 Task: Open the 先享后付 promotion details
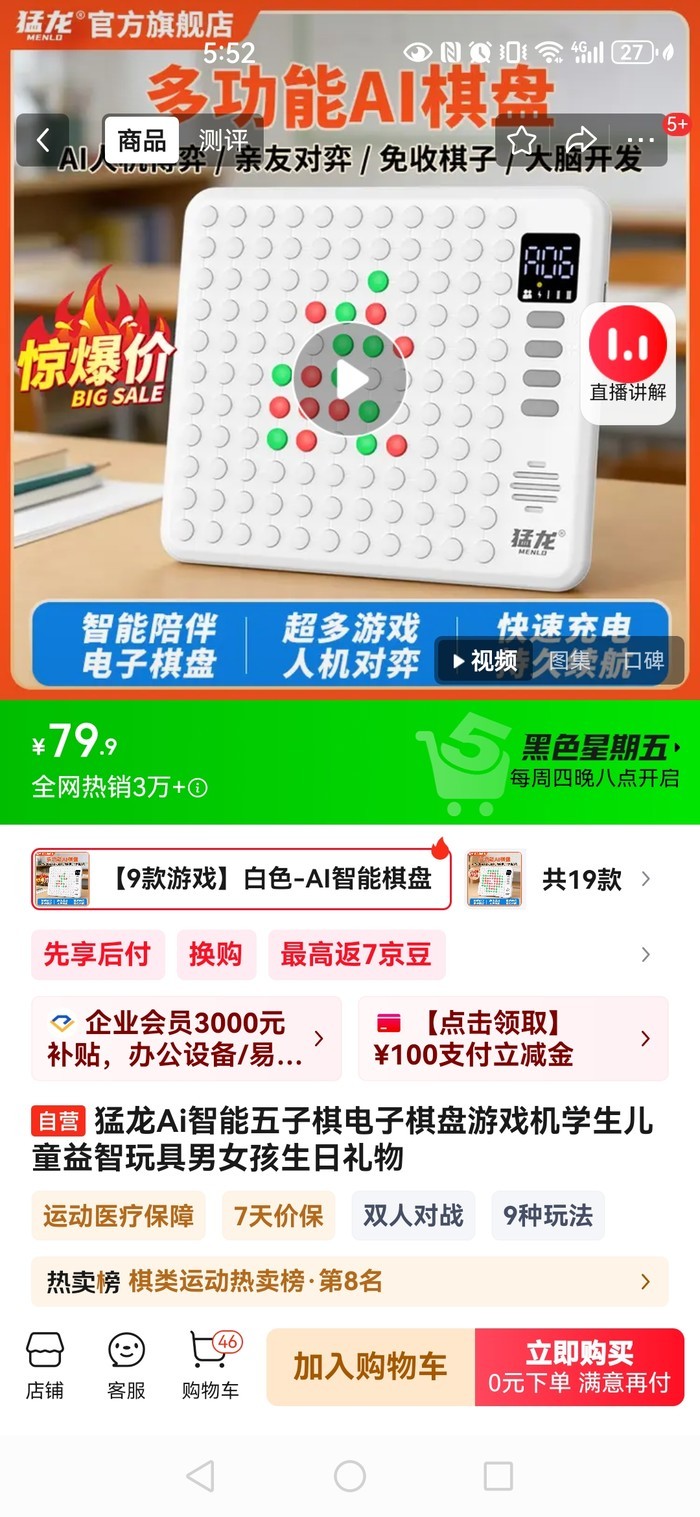click(96, 954)
